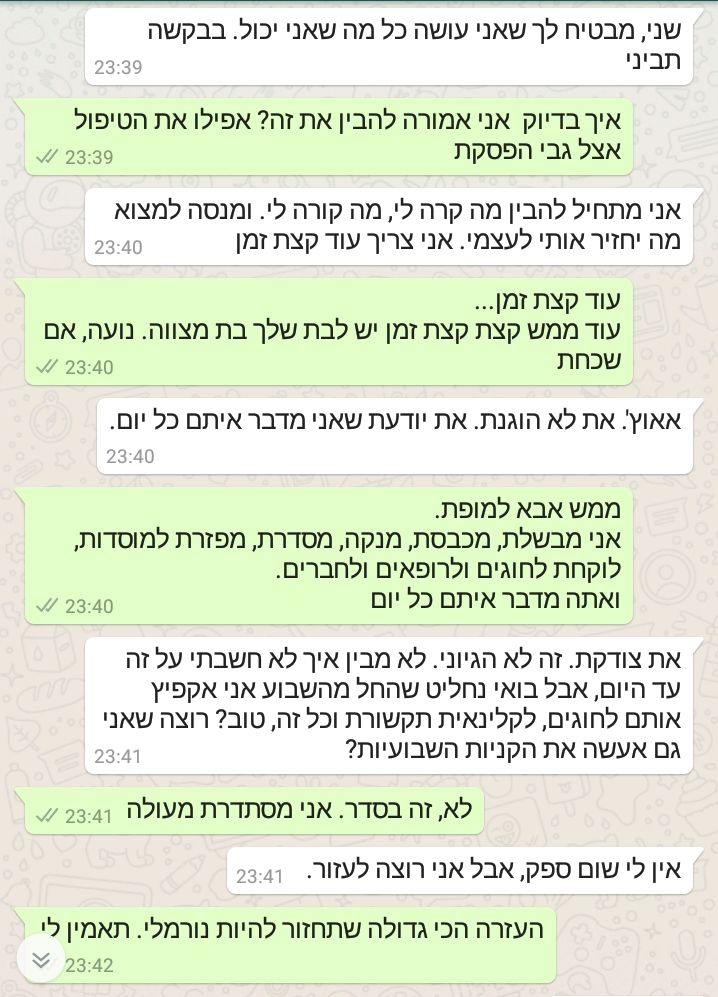718x997 pixels.
Task: Jump to the latest messages with the double-chevron button
Action: point(41,960)
